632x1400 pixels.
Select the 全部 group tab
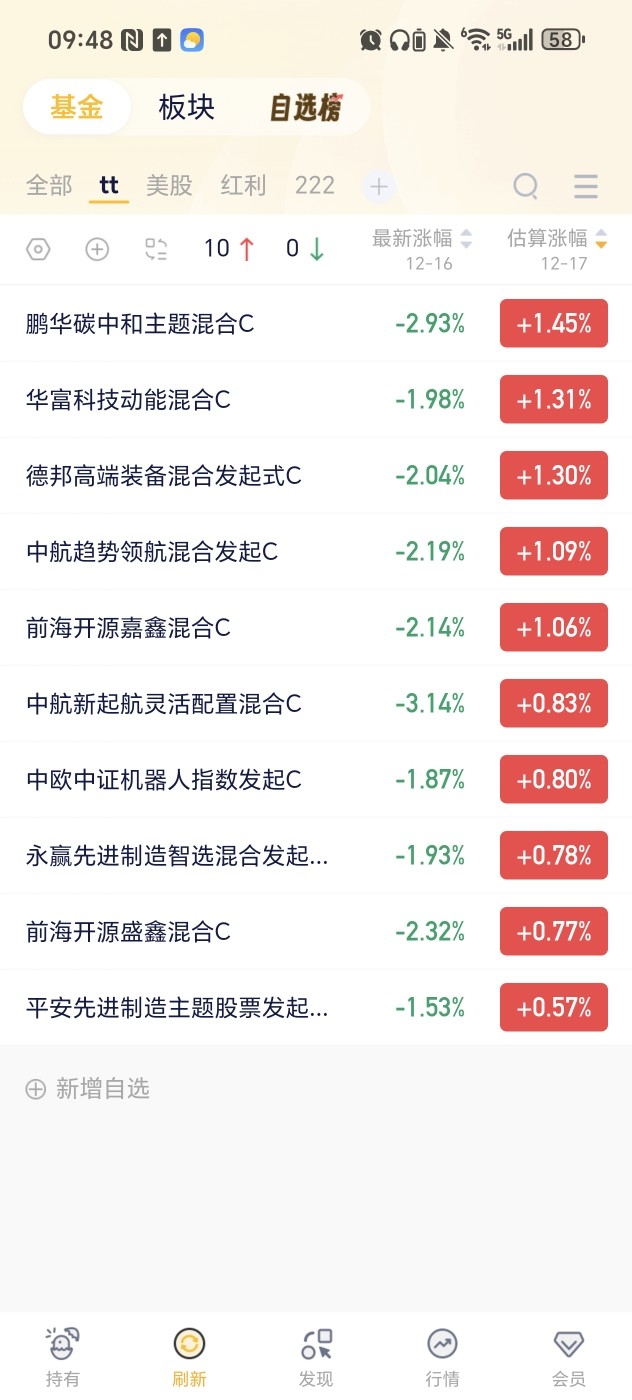click(x=49, y=186)
